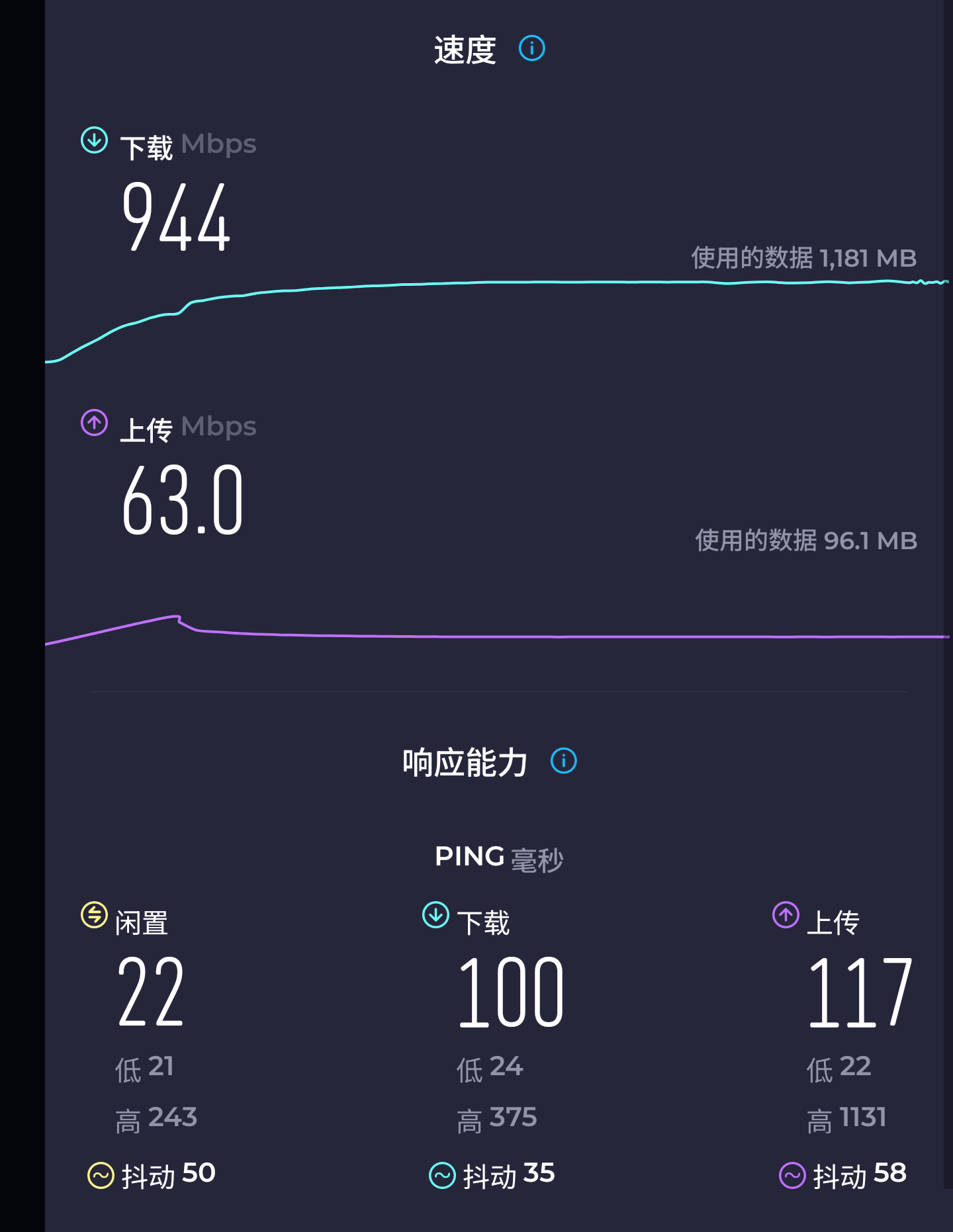Select the download result value 944

pos(177,218)
